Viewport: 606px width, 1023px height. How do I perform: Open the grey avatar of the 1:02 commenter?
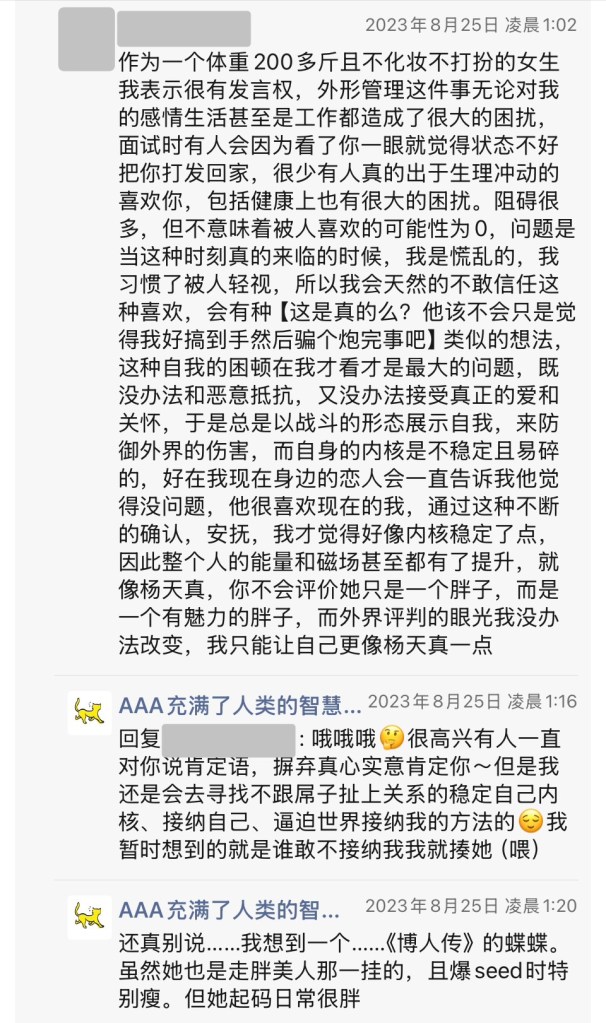(x=85, y=40)
